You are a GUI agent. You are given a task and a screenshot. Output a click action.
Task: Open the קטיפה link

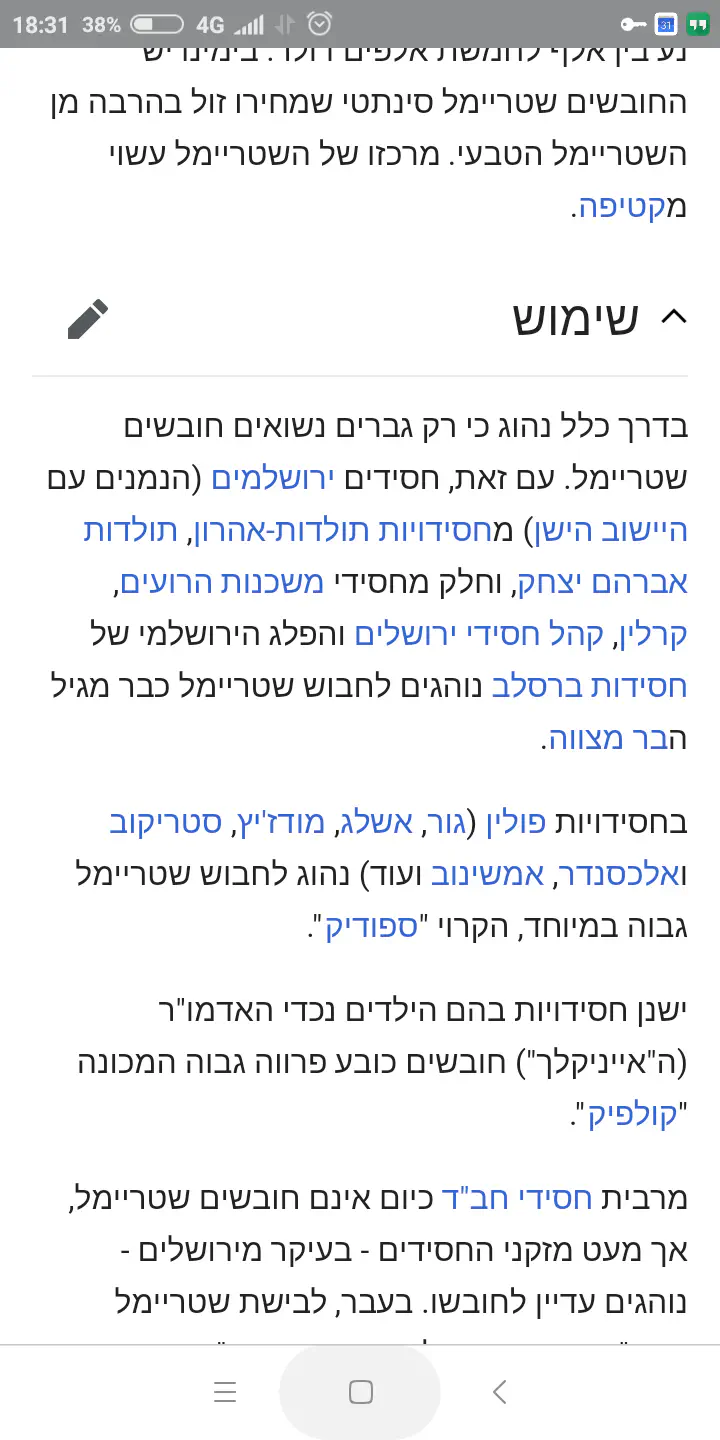tap(618, 209)
